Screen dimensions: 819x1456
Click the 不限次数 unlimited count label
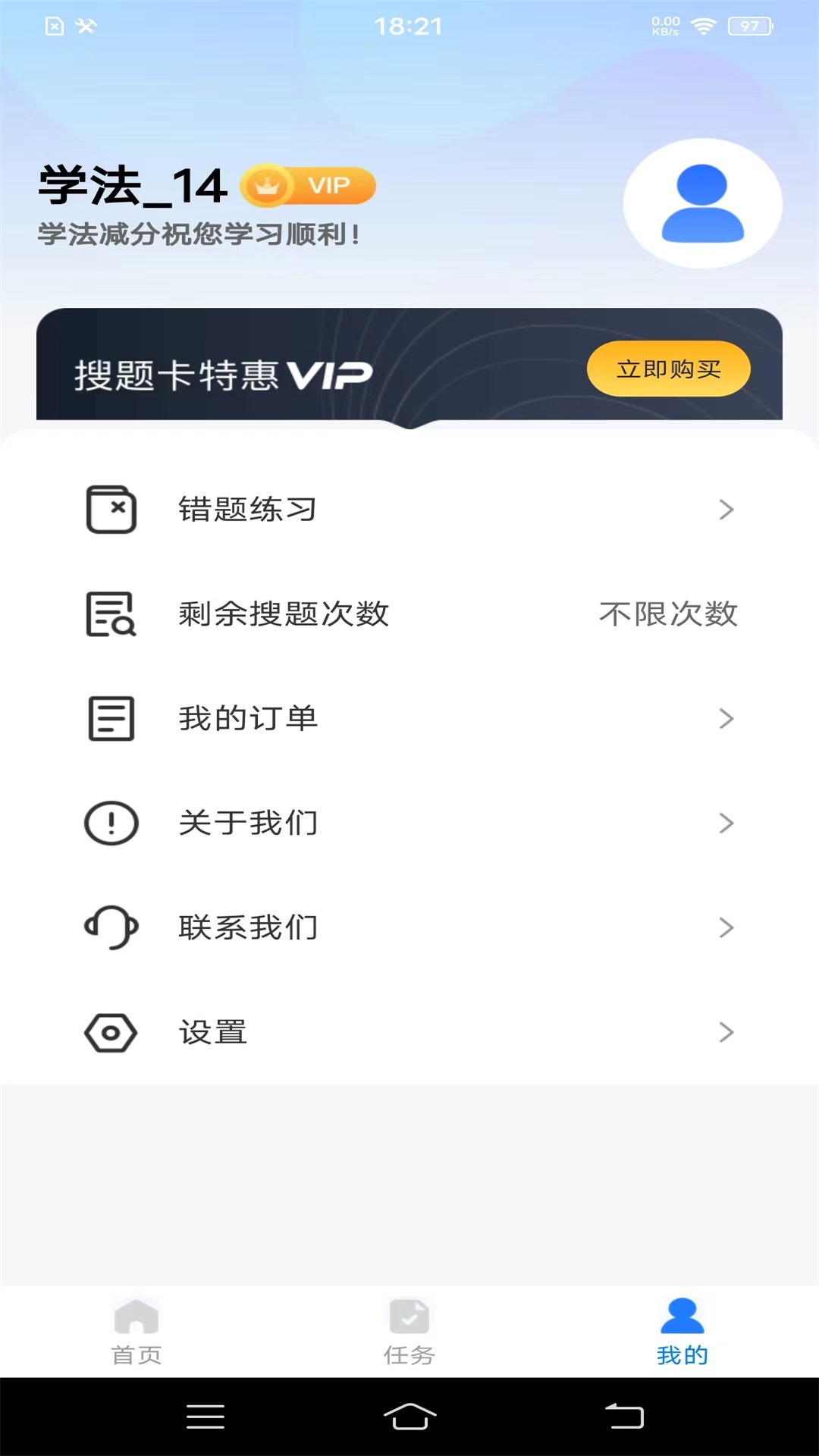click(667, 614)
